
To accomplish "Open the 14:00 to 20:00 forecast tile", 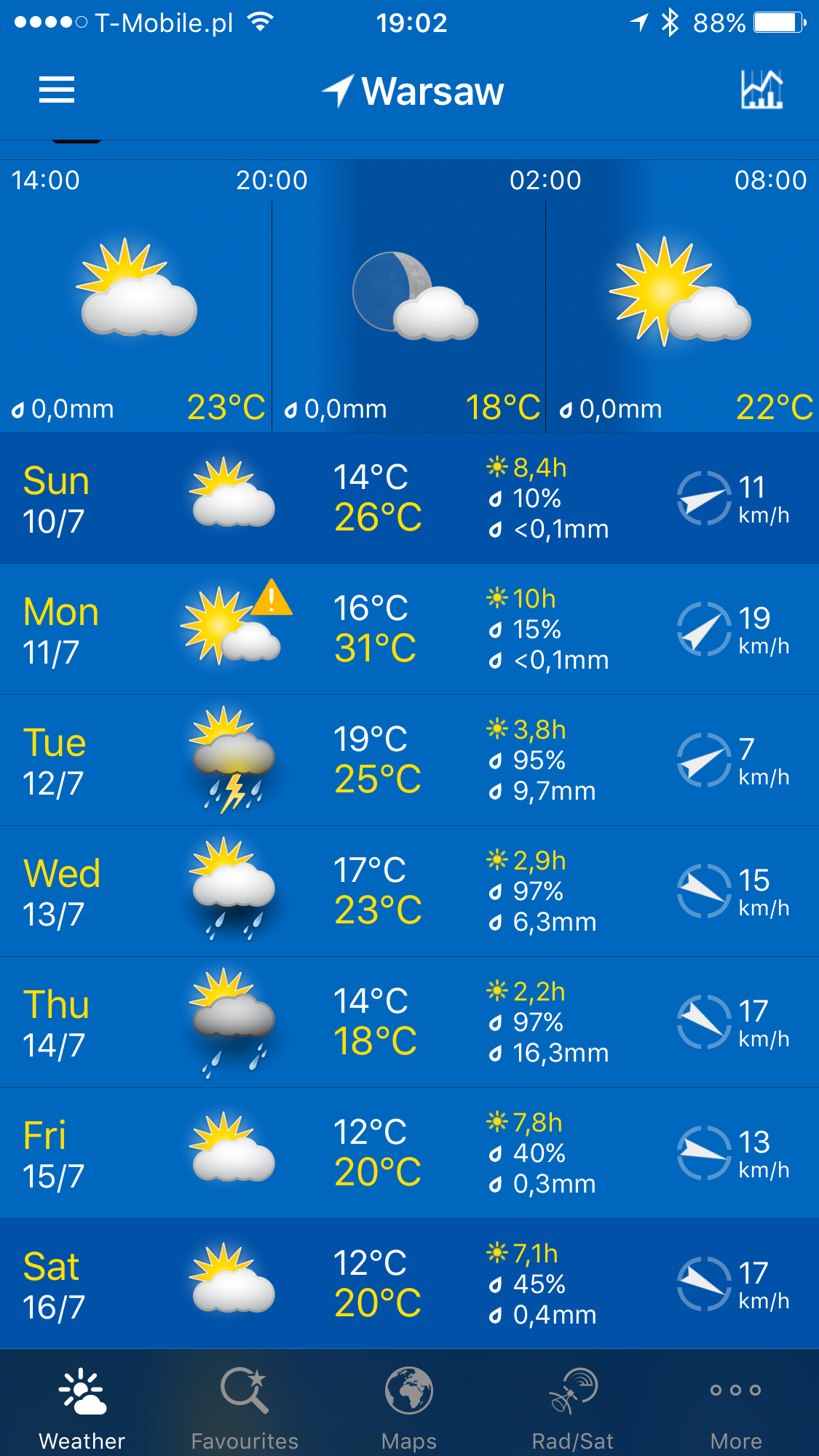I will pyautogui.click(x=136, y=298).
